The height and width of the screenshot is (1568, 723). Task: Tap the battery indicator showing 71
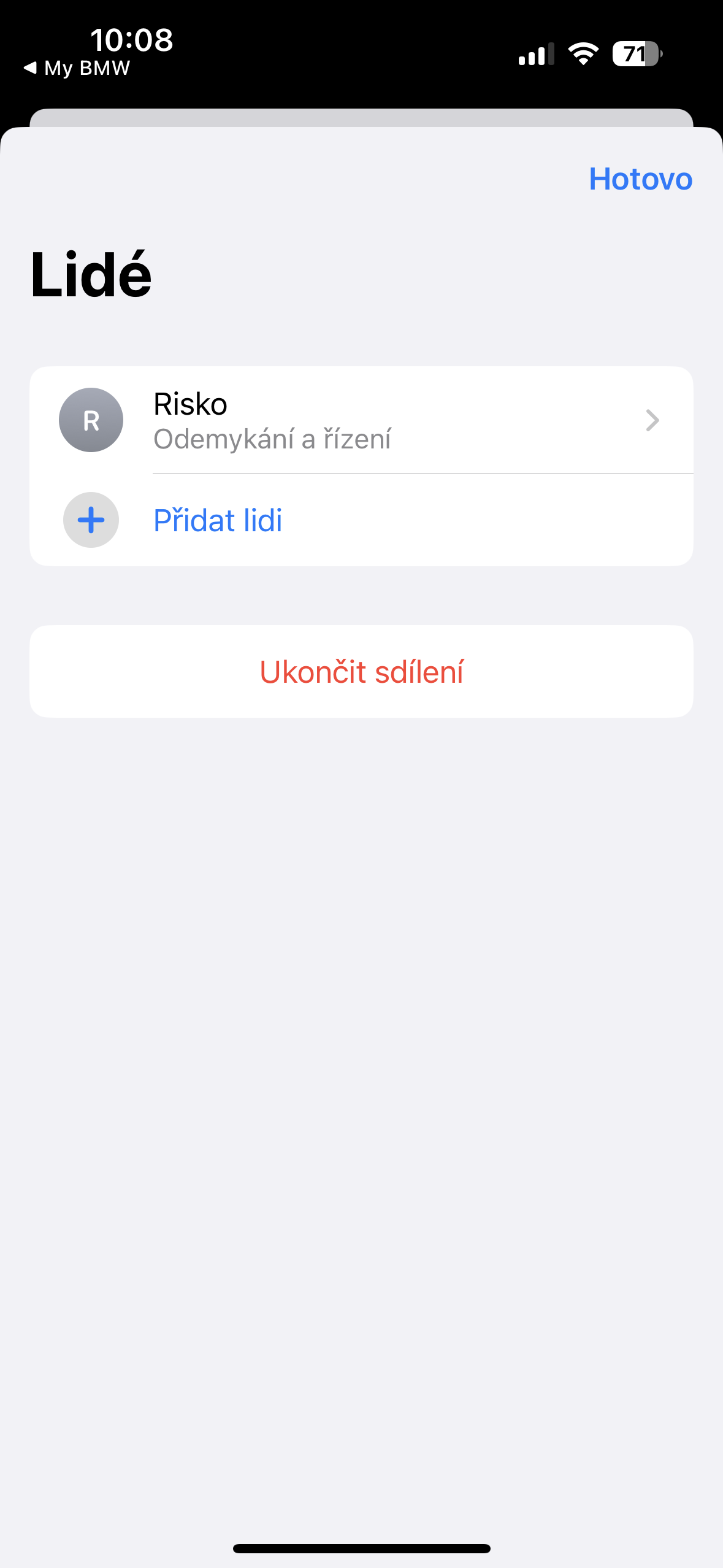(635, 54)
